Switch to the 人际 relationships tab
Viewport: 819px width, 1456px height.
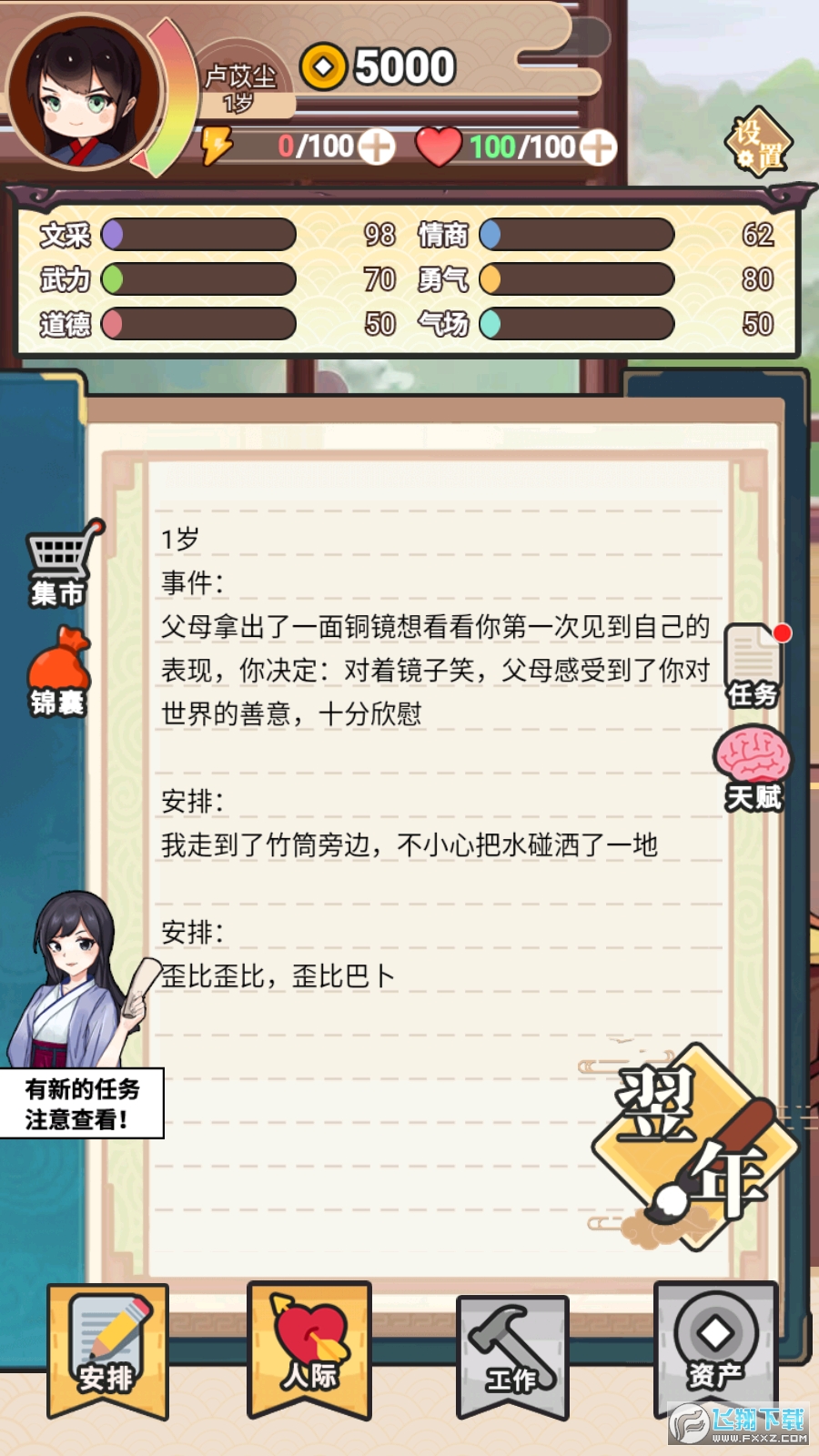(309, 1348)
